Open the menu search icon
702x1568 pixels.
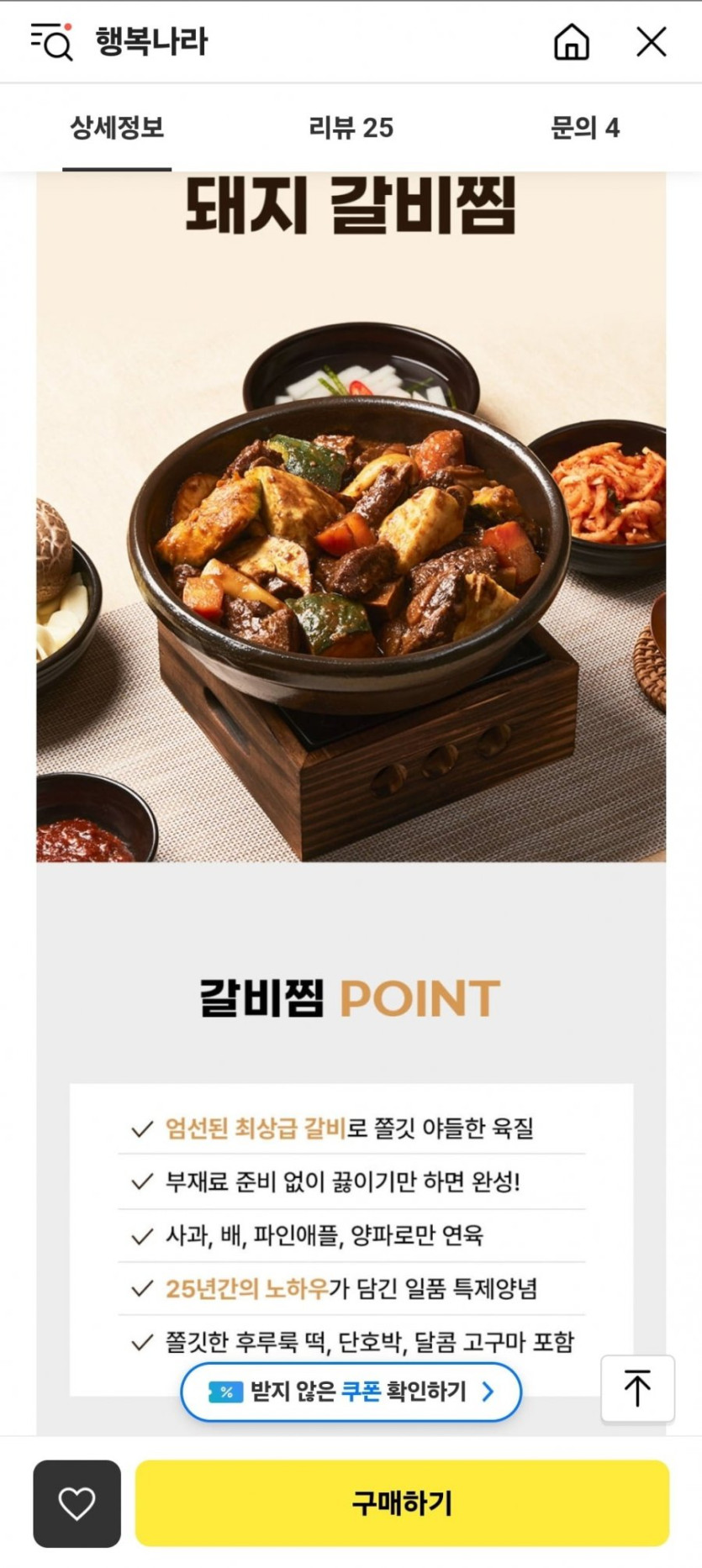point(51,41)
